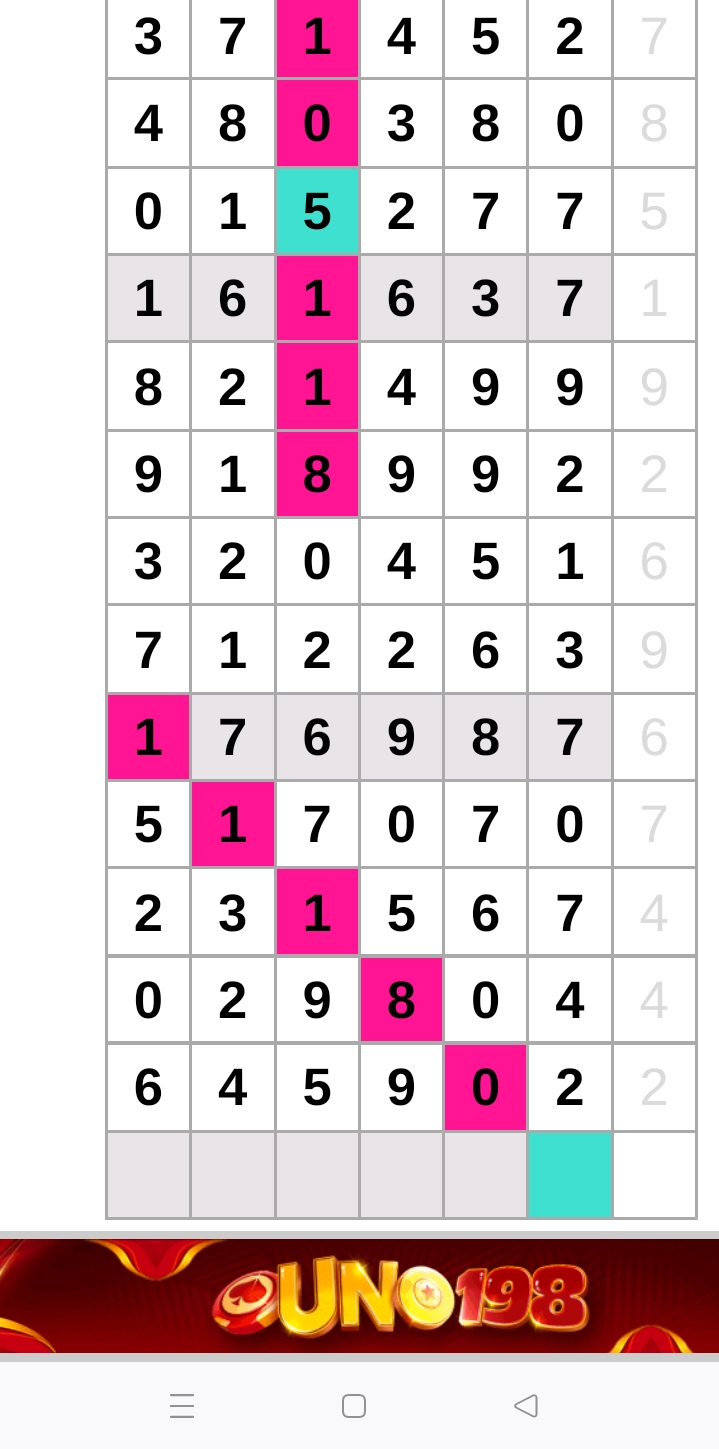Go back using the system back button
Image resolution: width=719 pixels, height=1449 pixels.
(x=526, y=1406)
